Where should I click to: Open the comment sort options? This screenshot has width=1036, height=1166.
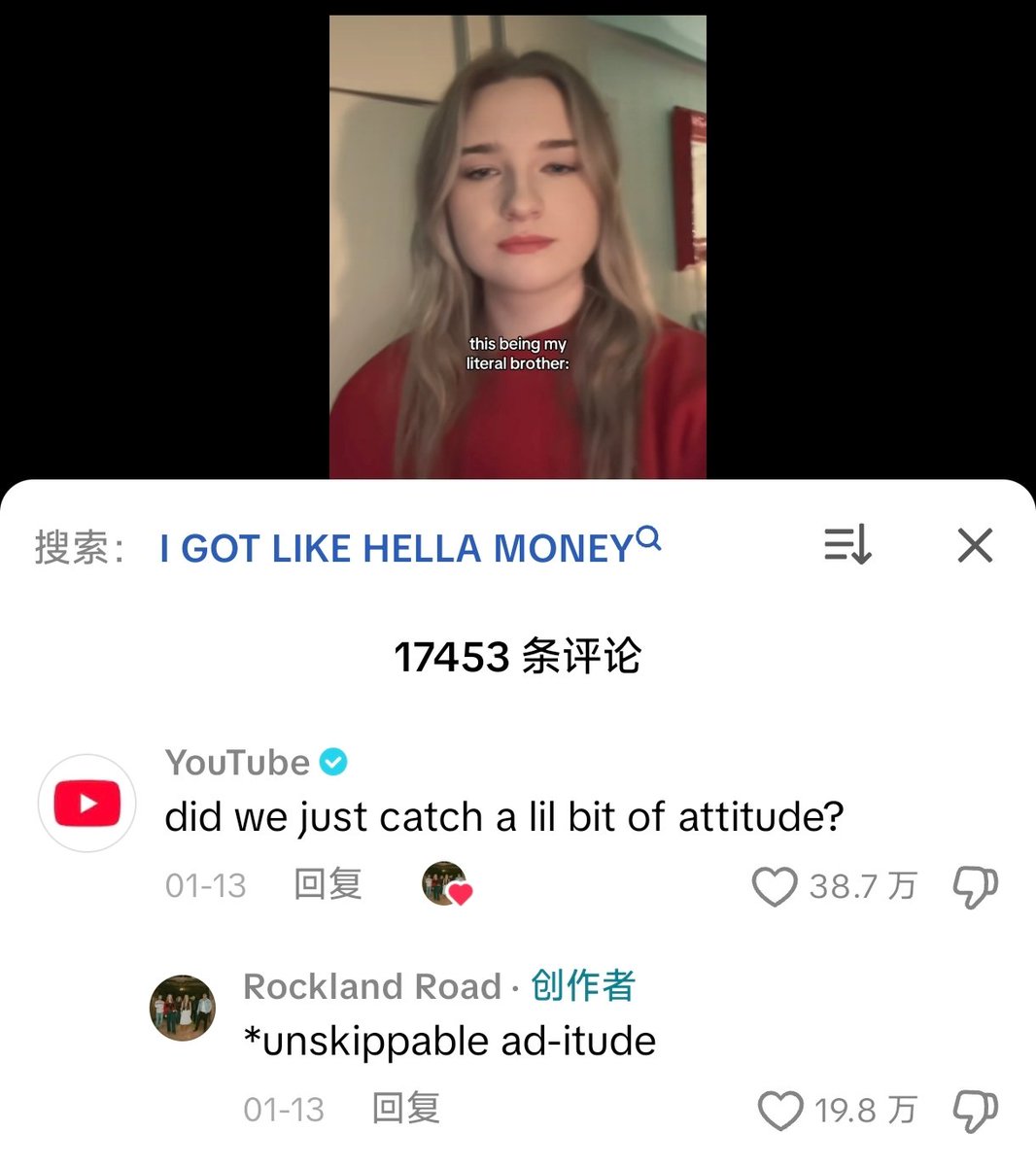(847, 545)
